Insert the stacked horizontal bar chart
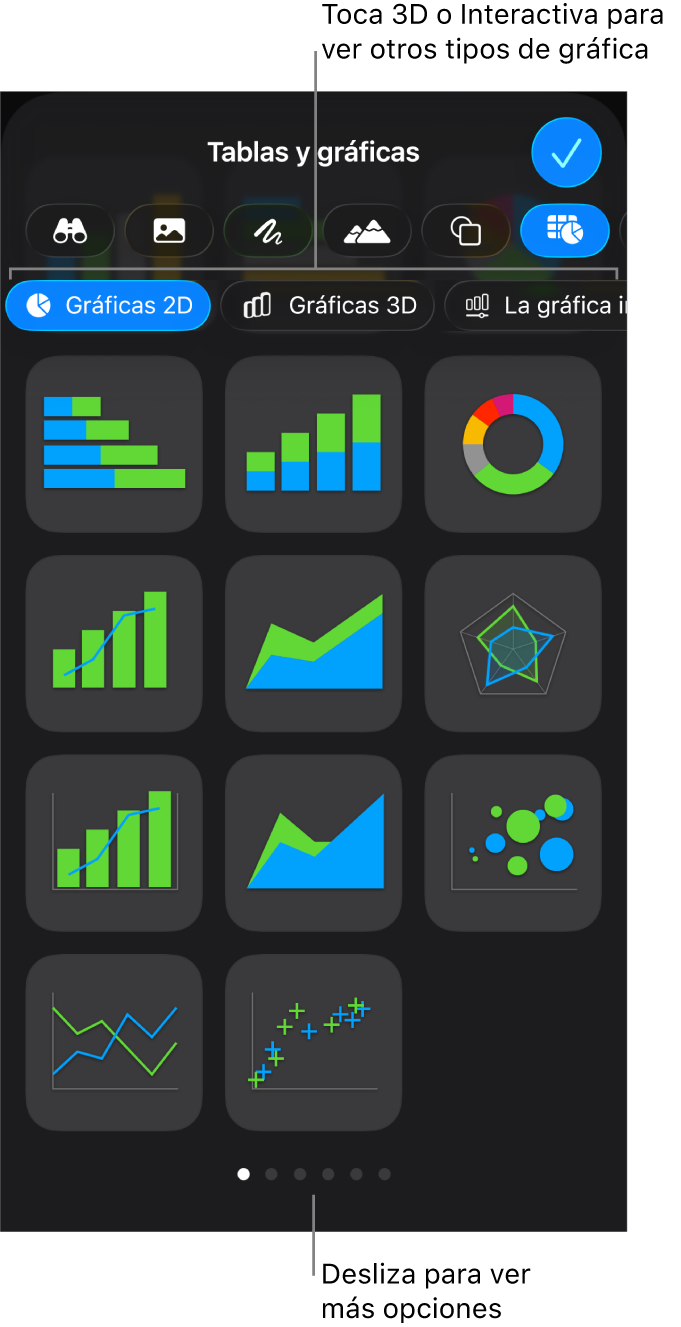This screenshot has height=1327, width=681. point(114,443)
